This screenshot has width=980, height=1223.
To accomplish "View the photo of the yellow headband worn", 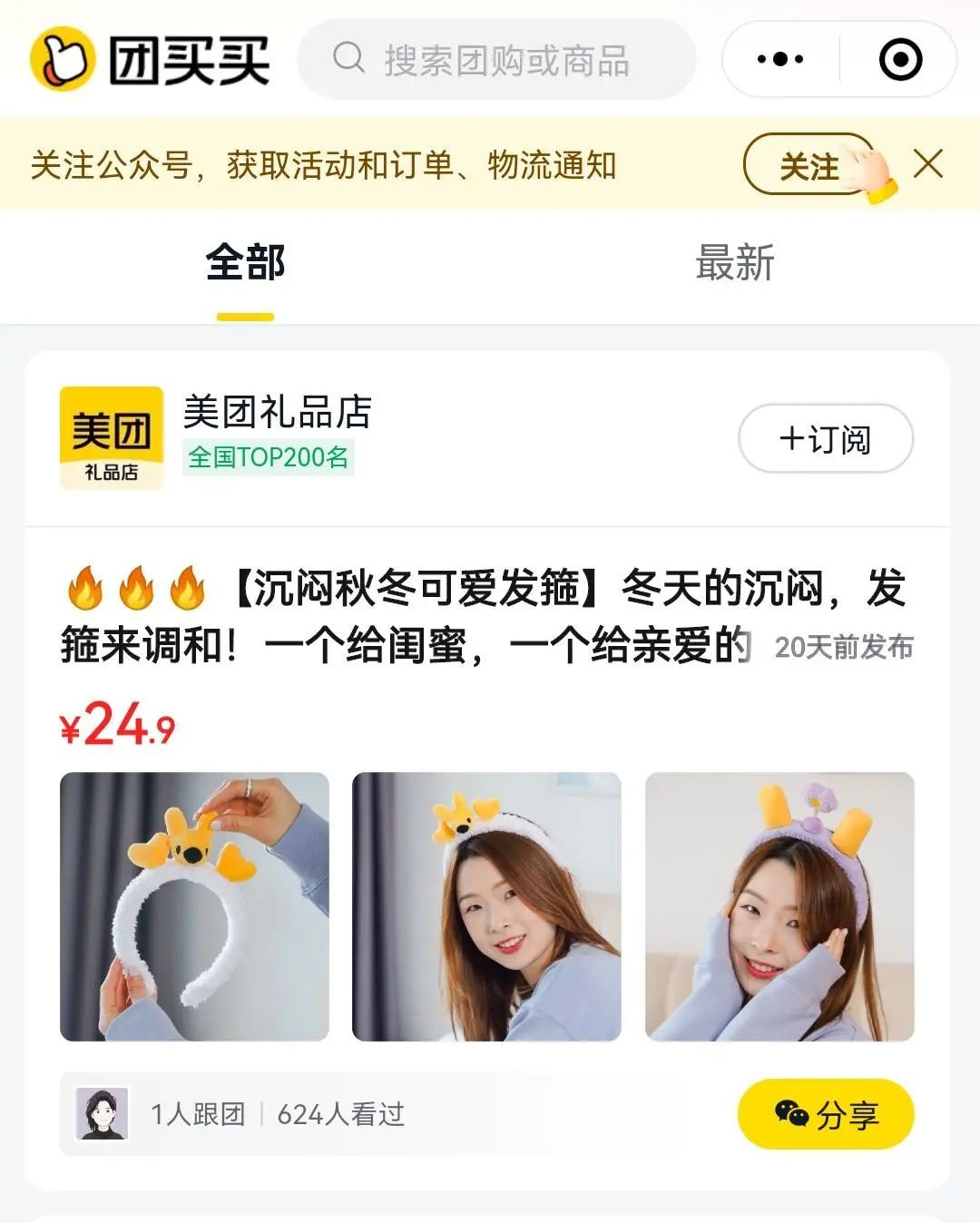I will pyautogui.click(x=486, y=906).
